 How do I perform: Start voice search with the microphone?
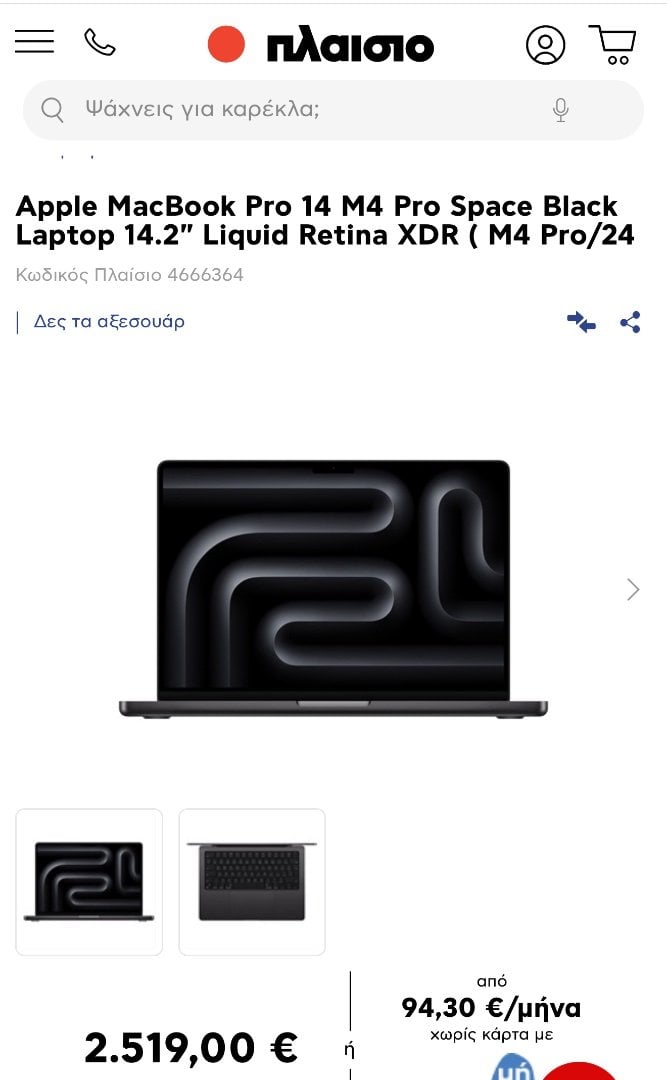(561, 110)
